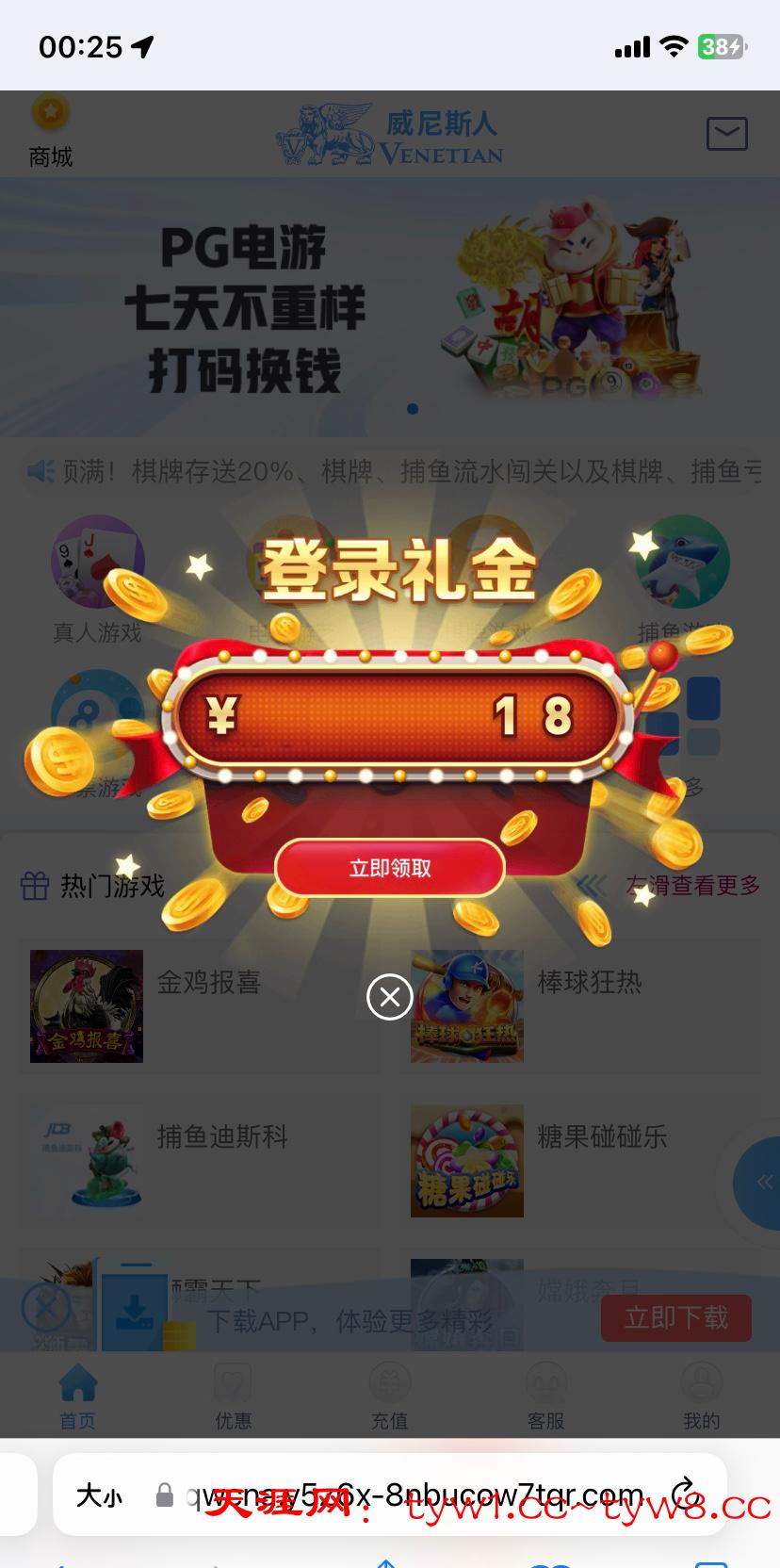Open the 糖果碰碰乐 game
This screenshot has height=1568, width=780.
click(467, 1161)
